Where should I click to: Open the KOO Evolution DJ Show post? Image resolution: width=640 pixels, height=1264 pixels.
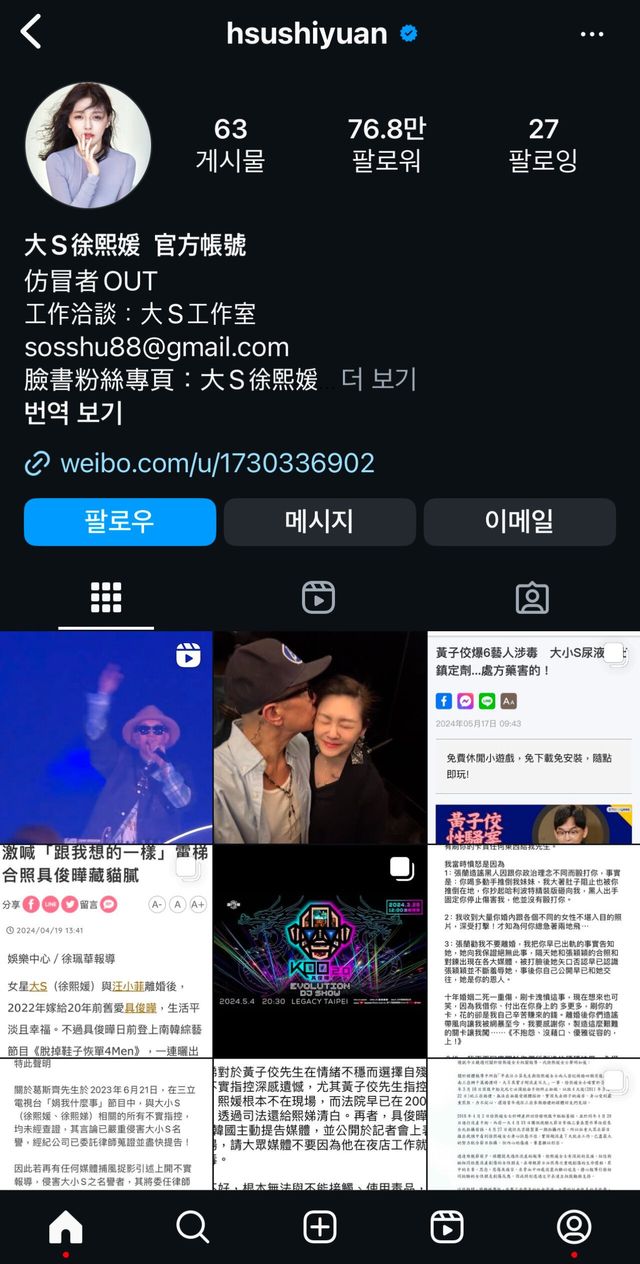tap(320, 951)
